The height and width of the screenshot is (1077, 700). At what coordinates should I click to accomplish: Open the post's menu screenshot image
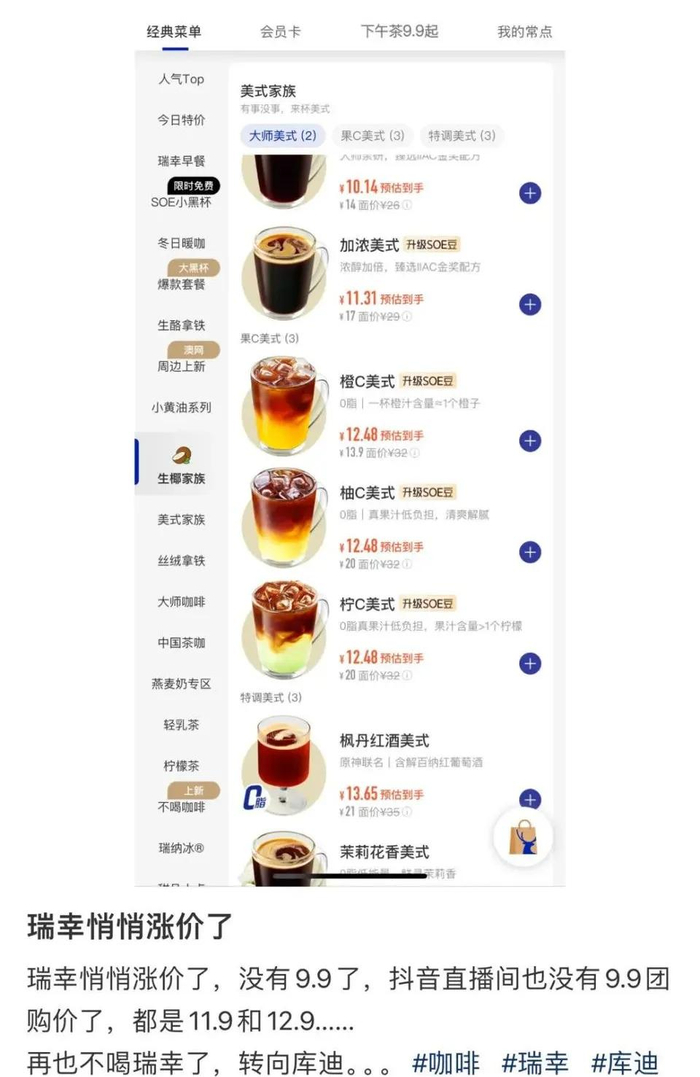(x=350, y=450)
